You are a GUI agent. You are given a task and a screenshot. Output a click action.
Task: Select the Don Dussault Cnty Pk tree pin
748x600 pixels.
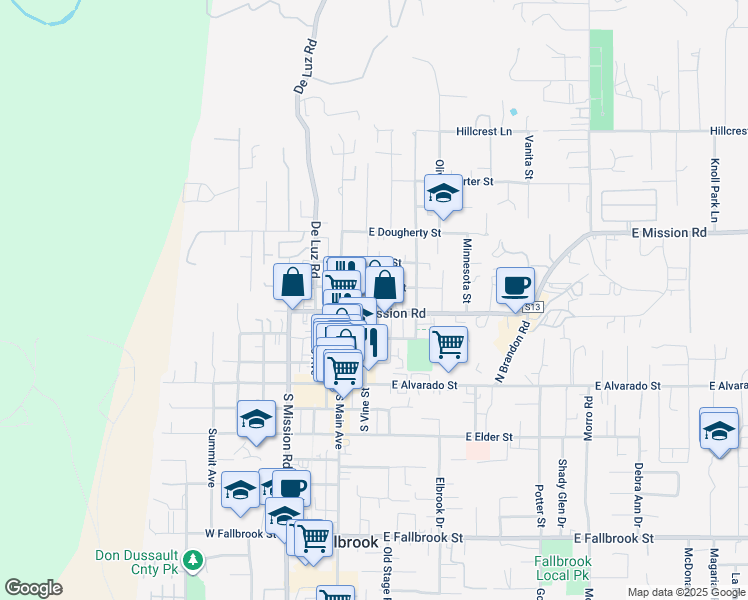coord(193,560)
